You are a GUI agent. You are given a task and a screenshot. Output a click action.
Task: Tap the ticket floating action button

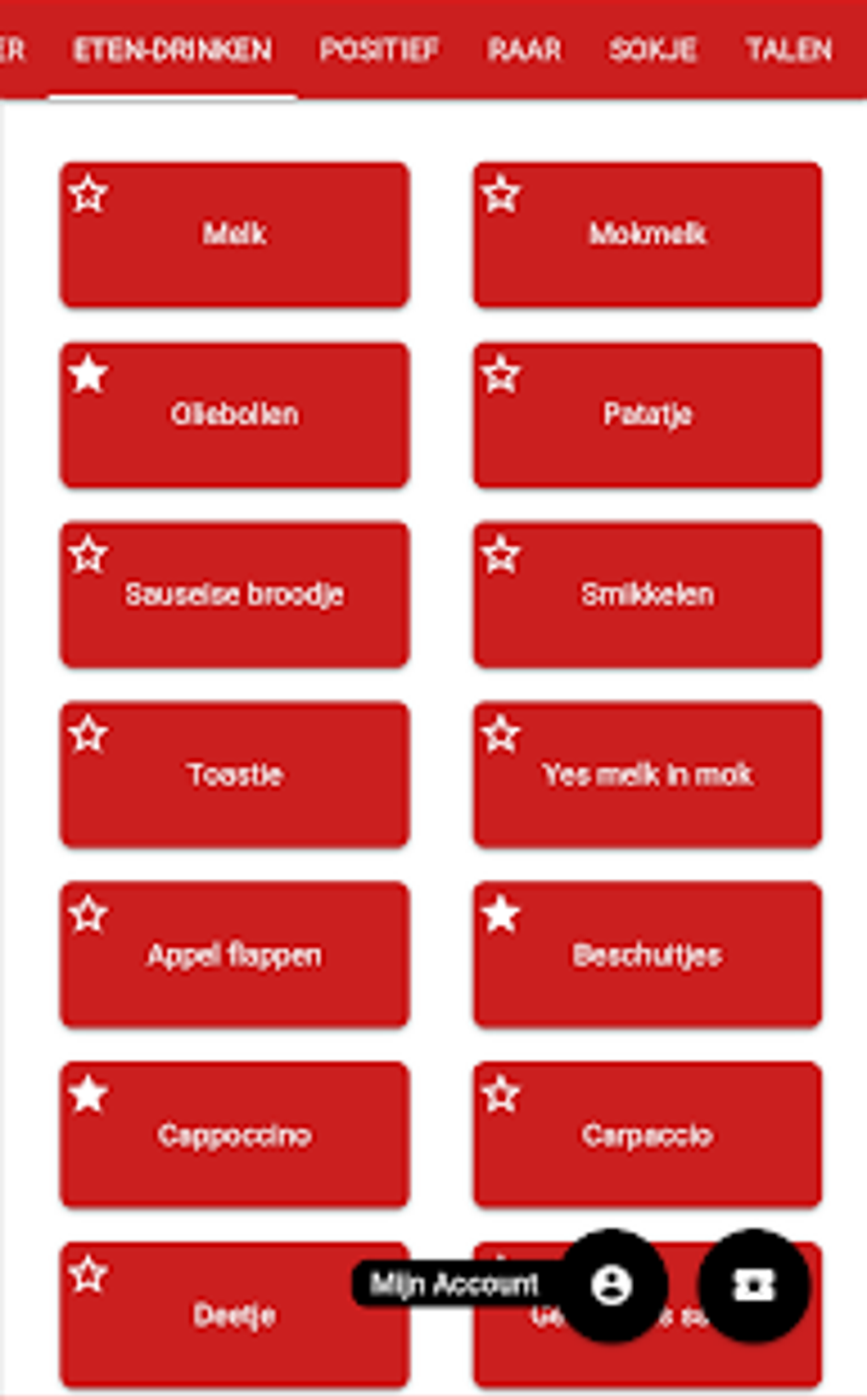753,1284
